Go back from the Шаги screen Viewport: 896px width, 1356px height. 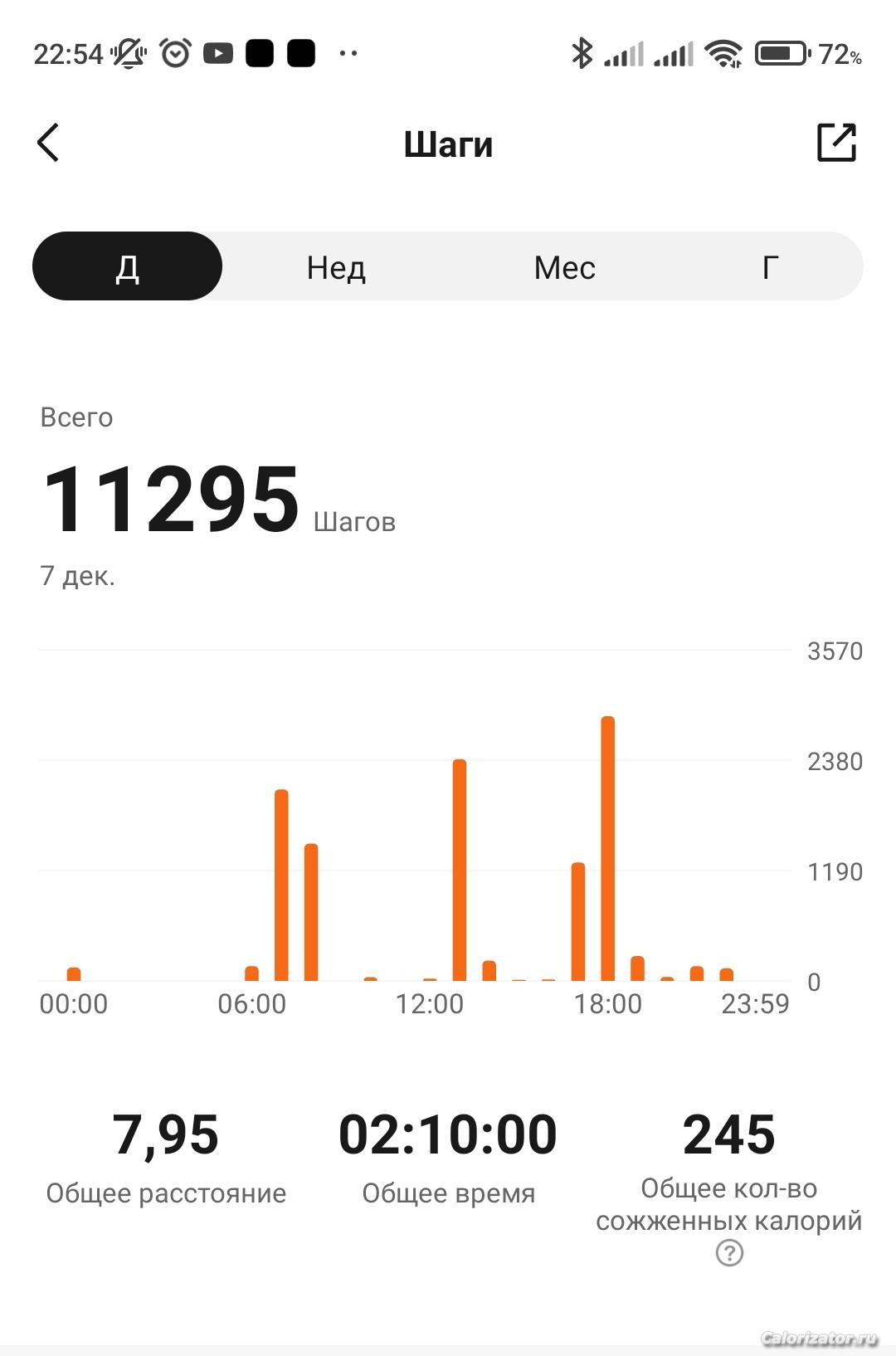click(x=48, y=143)
